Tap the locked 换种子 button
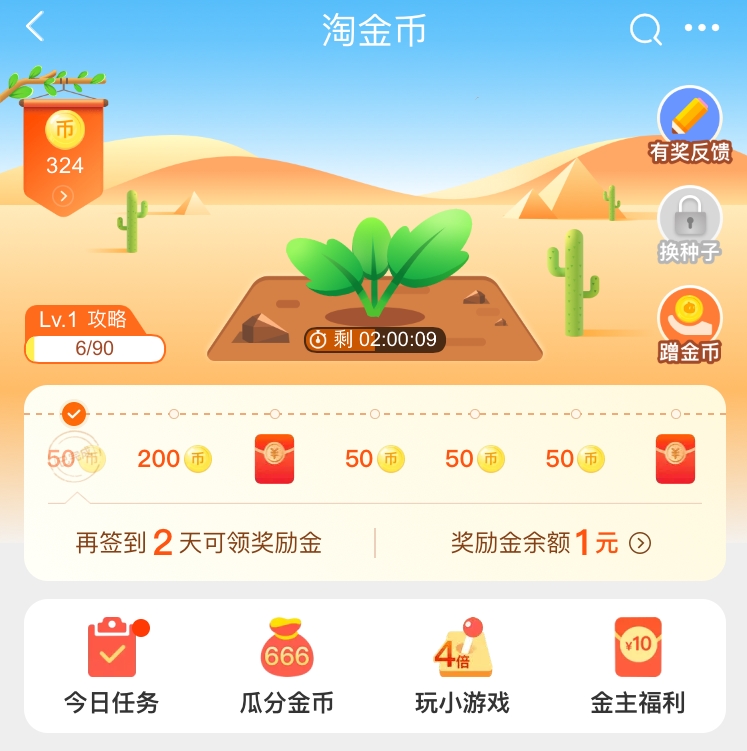 coord(689,225)
